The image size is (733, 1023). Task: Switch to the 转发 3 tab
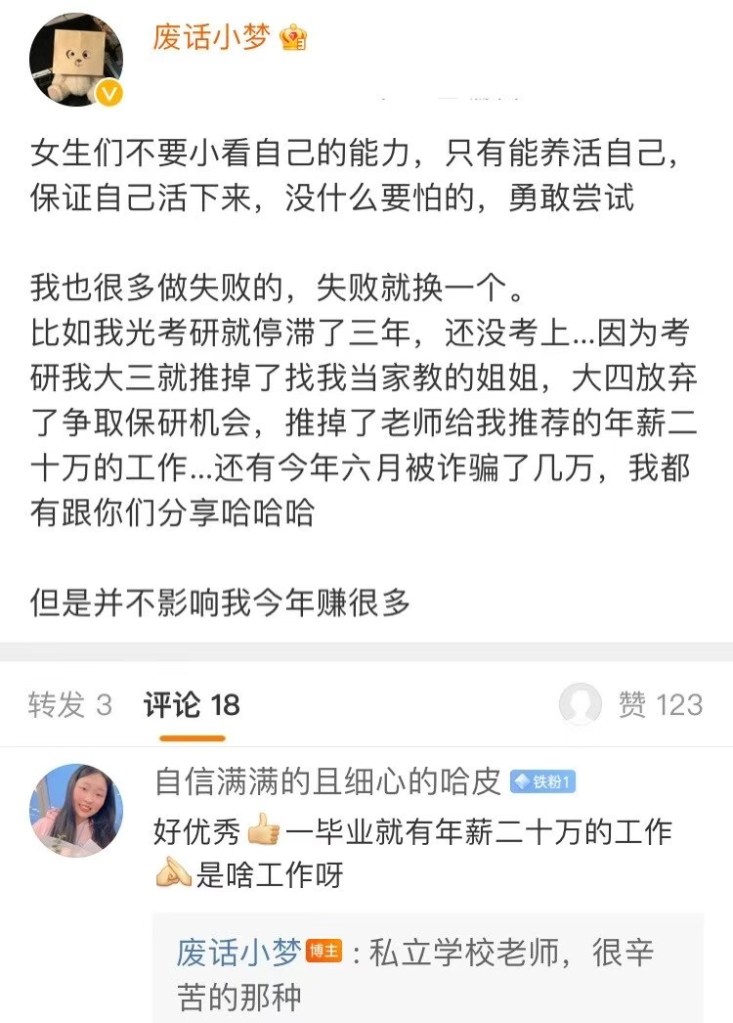tap(69, 705)
